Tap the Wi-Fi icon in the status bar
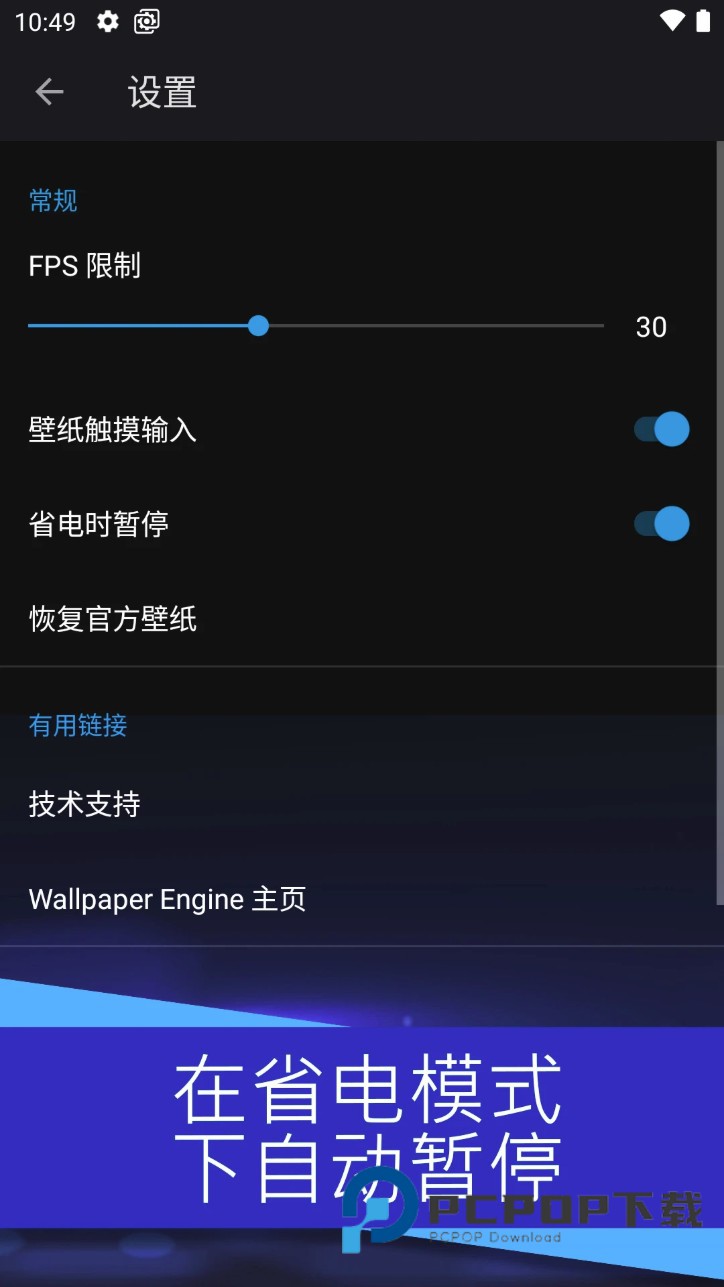The image size is (724, 1287). tap(671, 19)
